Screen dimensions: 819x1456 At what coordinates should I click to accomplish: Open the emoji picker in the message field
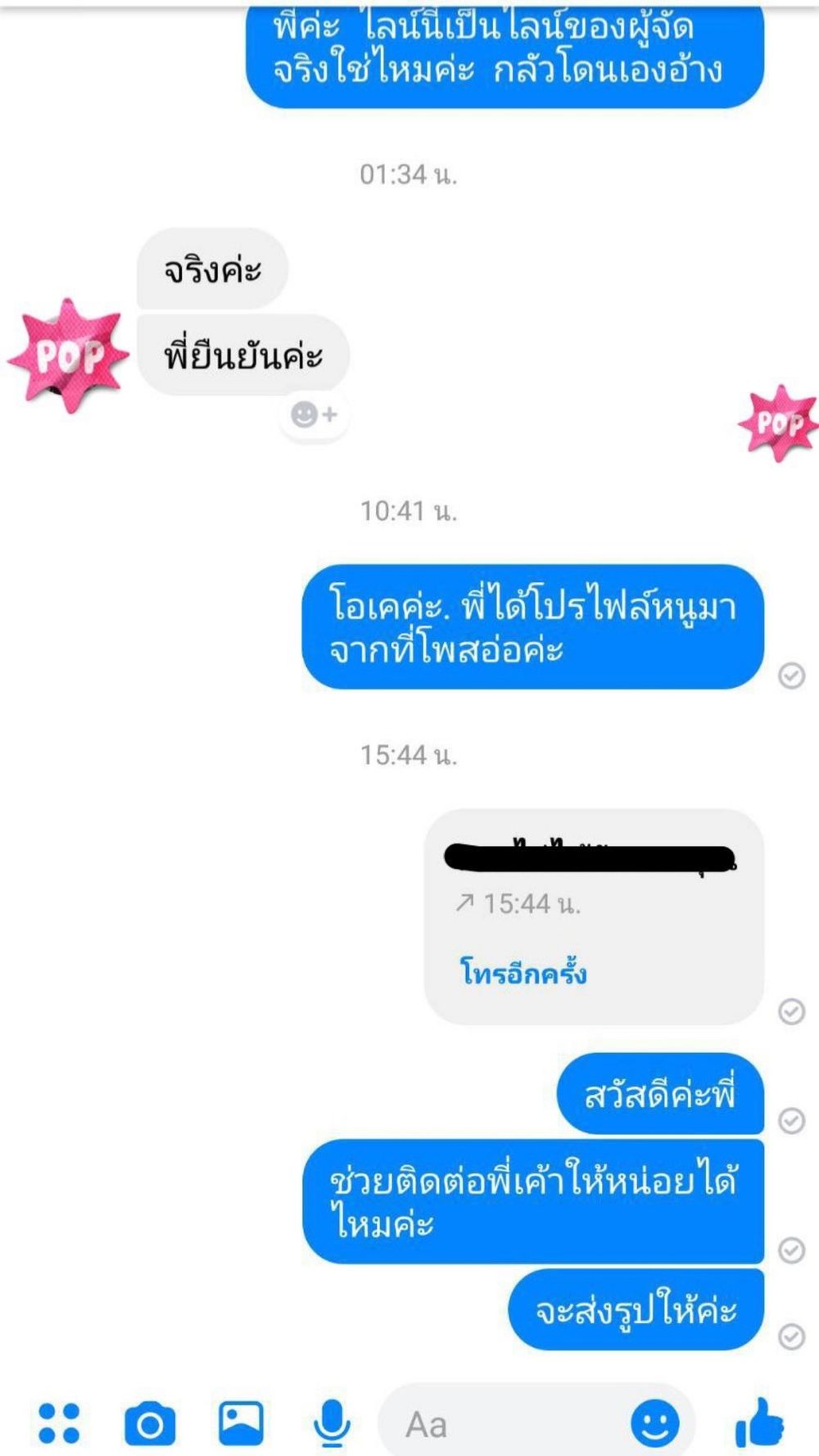click(654, 1423)
